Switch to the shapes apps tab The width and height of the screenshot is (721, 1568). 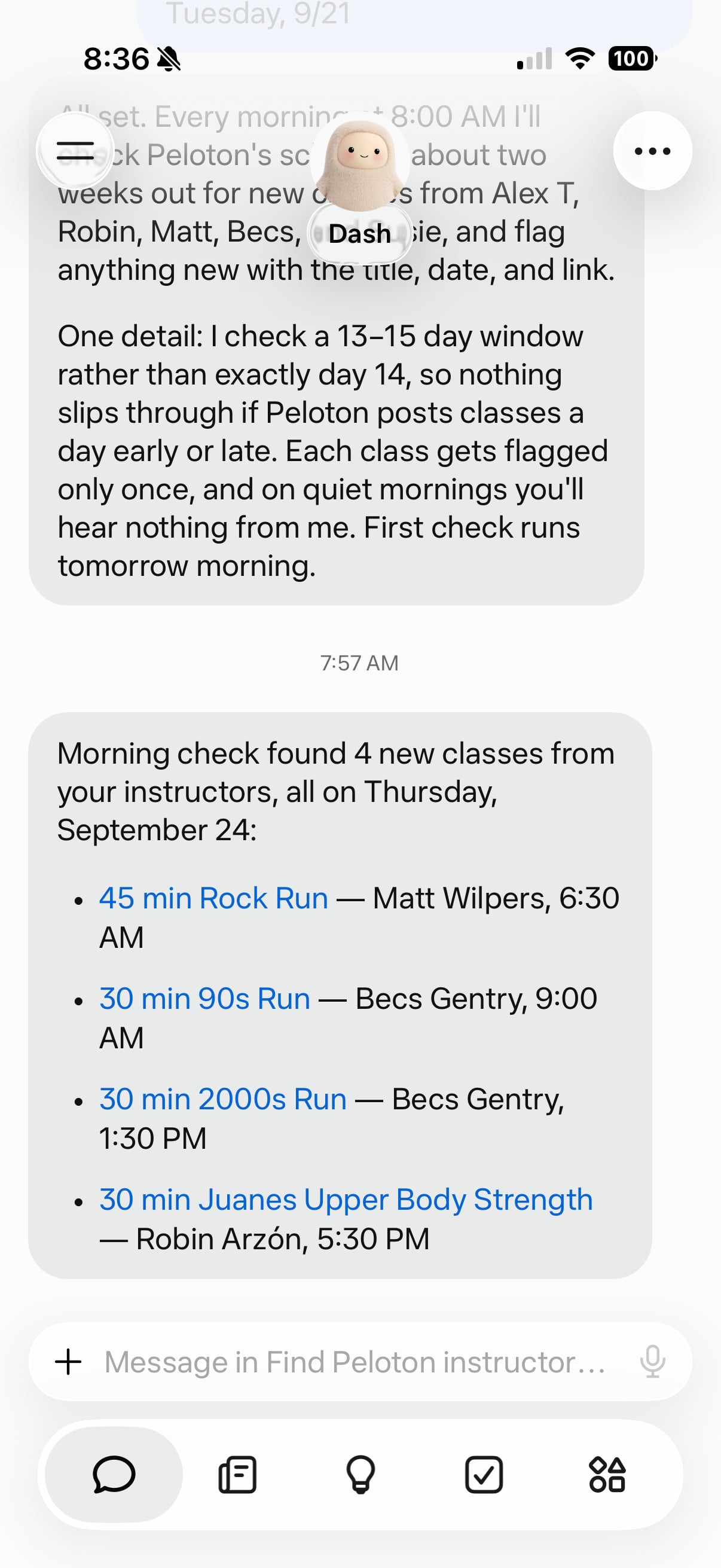coord(607,1474)
